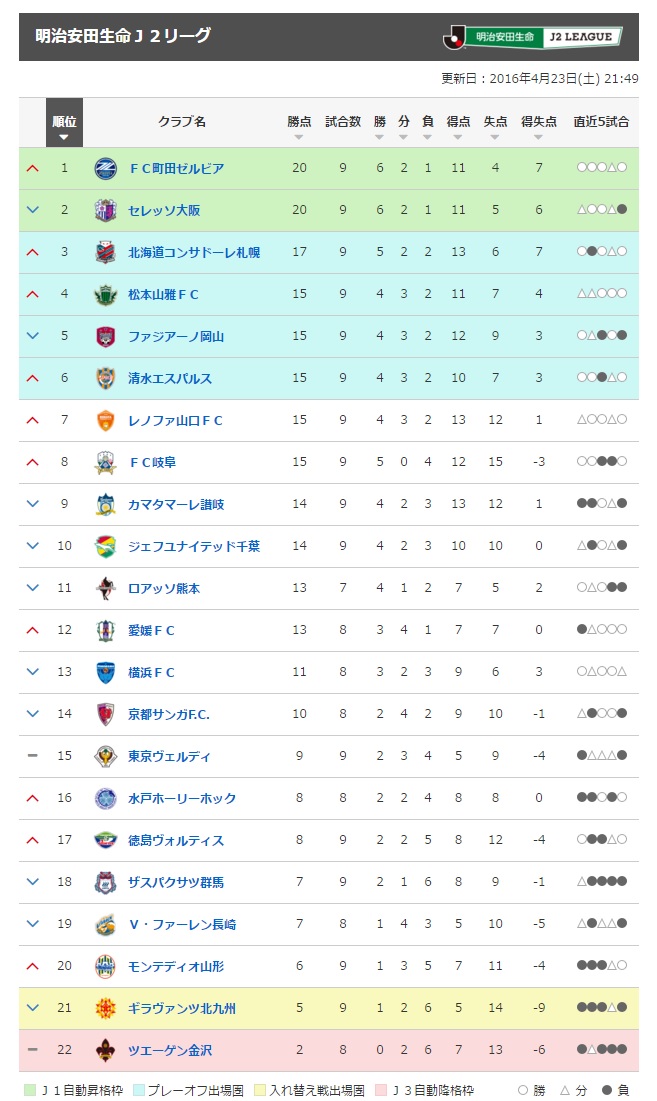Select 松本山雅FC team link
The height and width of the screenshot is (1101, 657).
tap(164, 295)
